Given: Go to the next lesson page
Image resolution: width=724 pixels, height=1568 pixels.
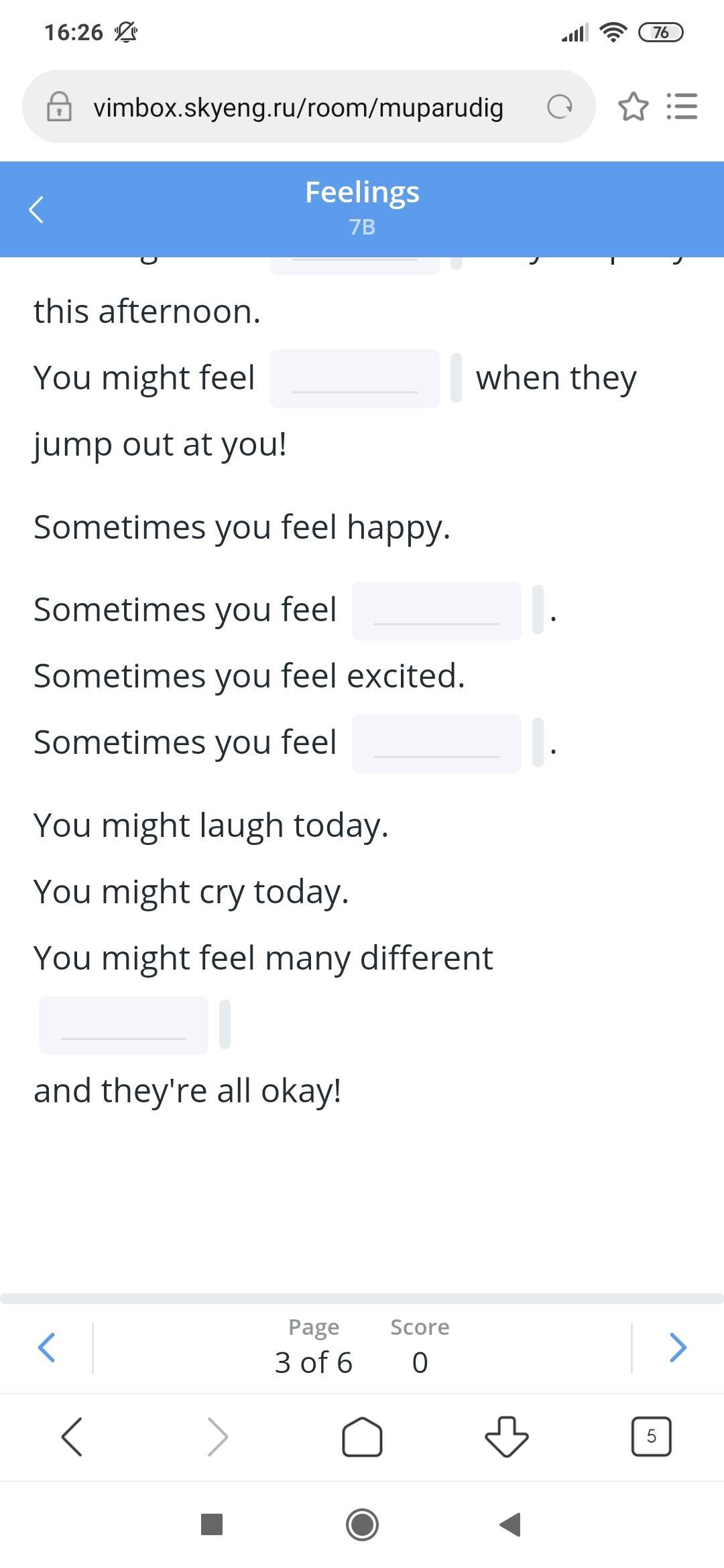Looking at the screenshot, I should (x=678, y=1348).
